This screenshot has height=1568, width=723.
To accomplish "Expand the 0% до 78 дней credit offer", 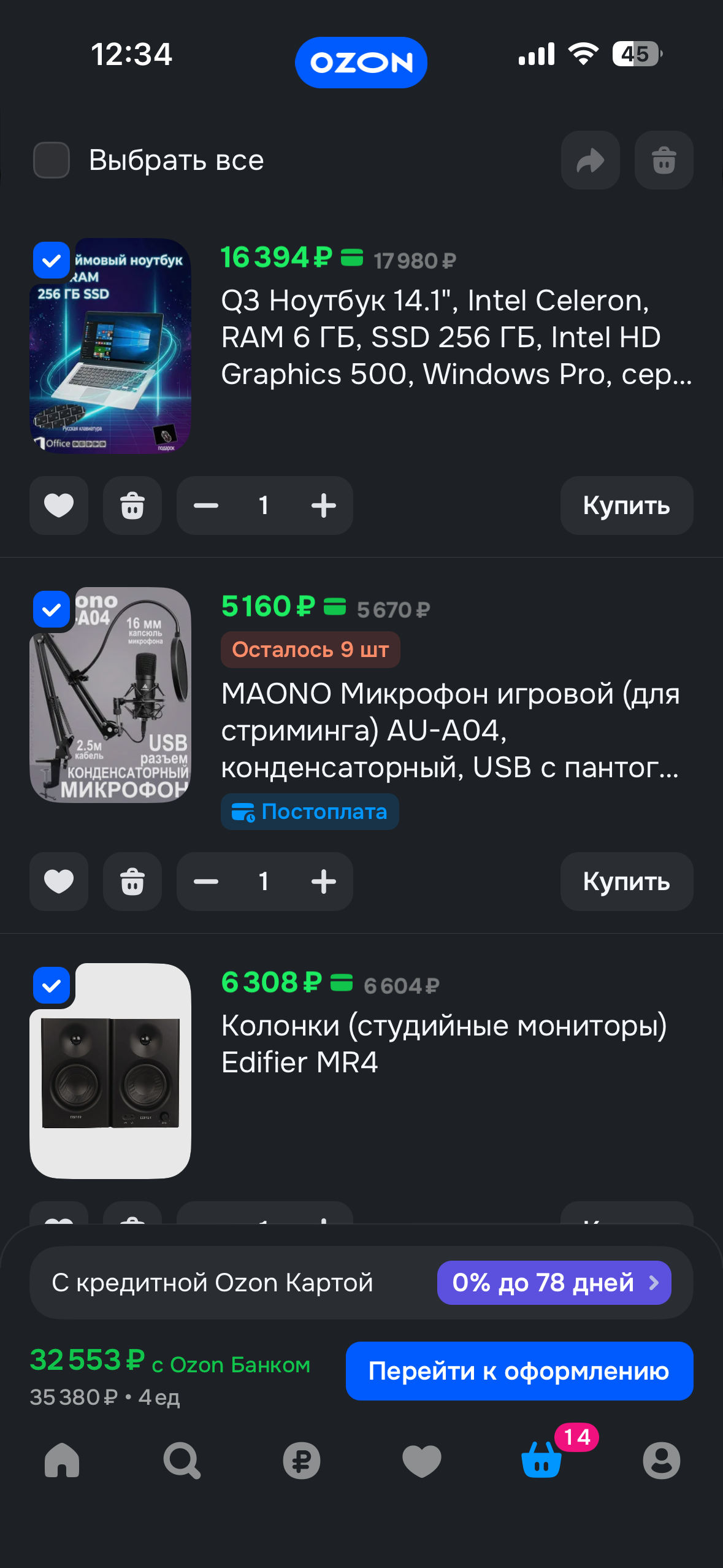I will 554,1282.
